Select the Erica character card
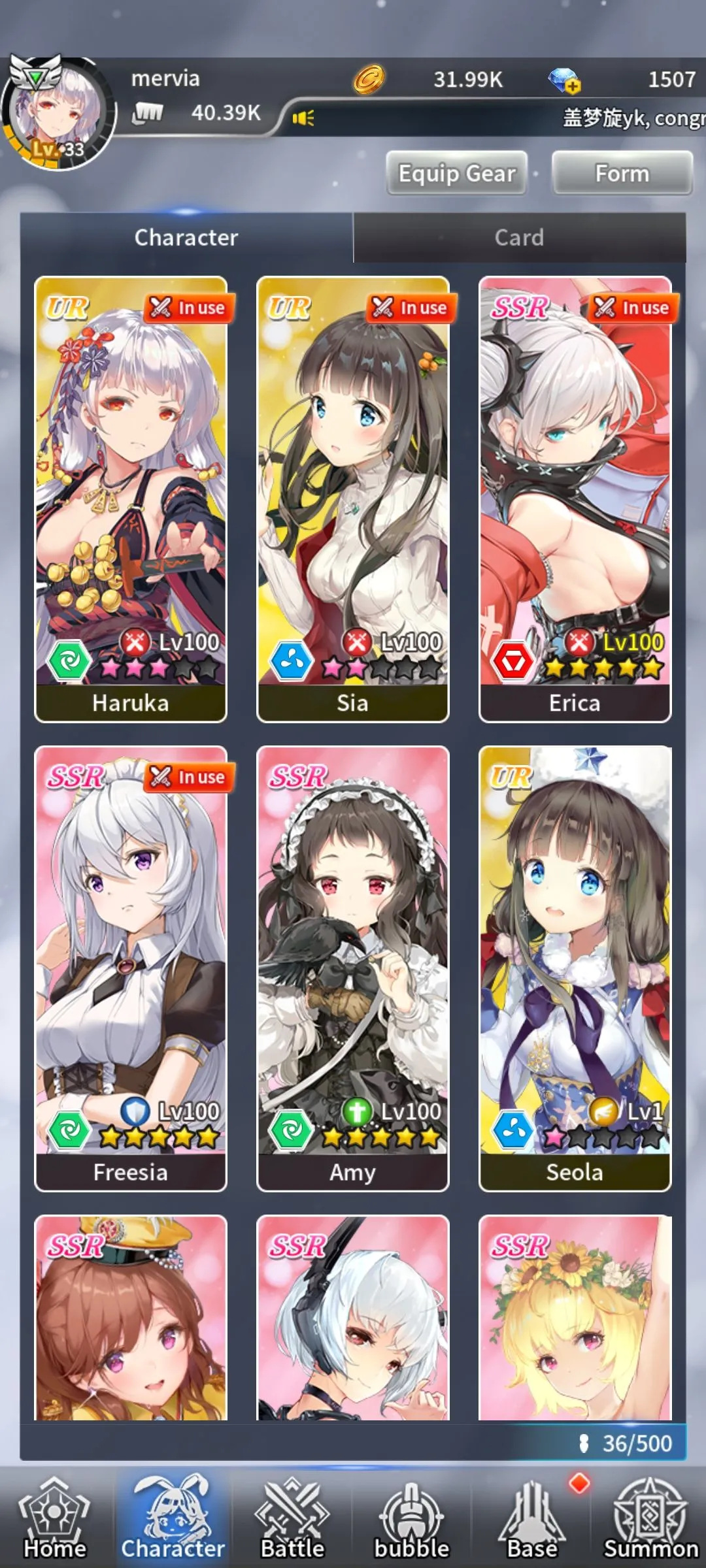706x1568 pixels. [575, 500]
